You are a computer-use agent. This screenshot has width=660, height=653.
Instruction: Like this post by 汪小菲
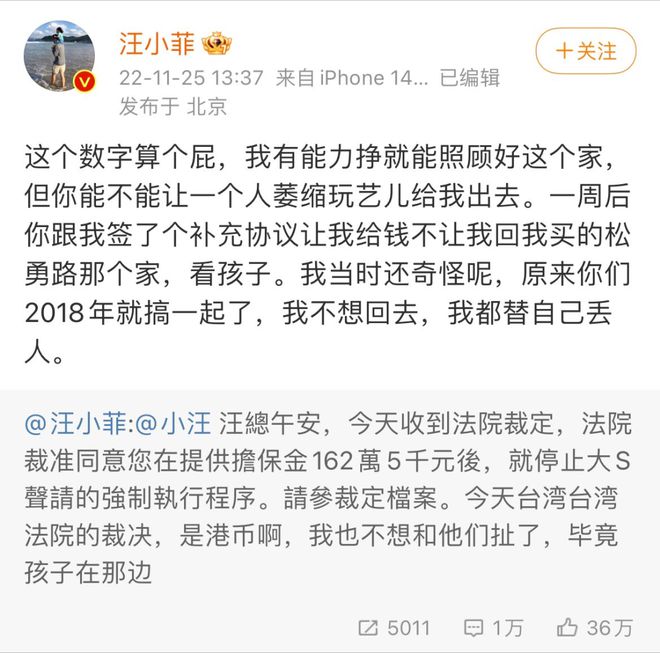point(595,627)
